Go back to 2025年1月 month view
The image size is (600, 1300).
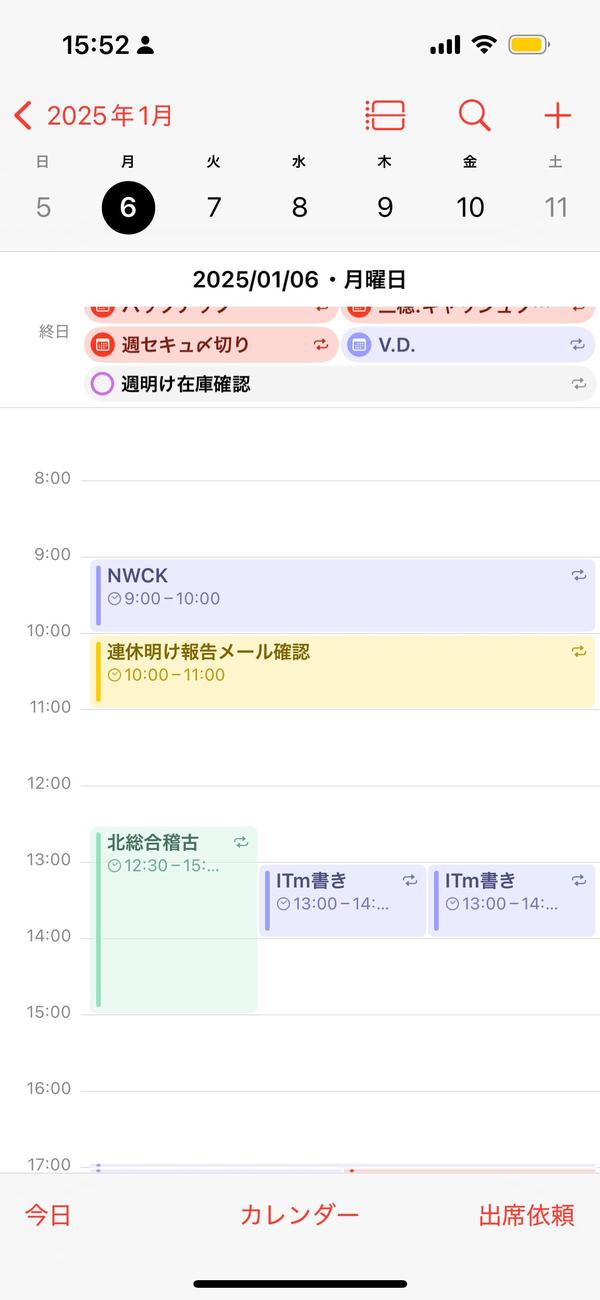(x=94, y=116)
